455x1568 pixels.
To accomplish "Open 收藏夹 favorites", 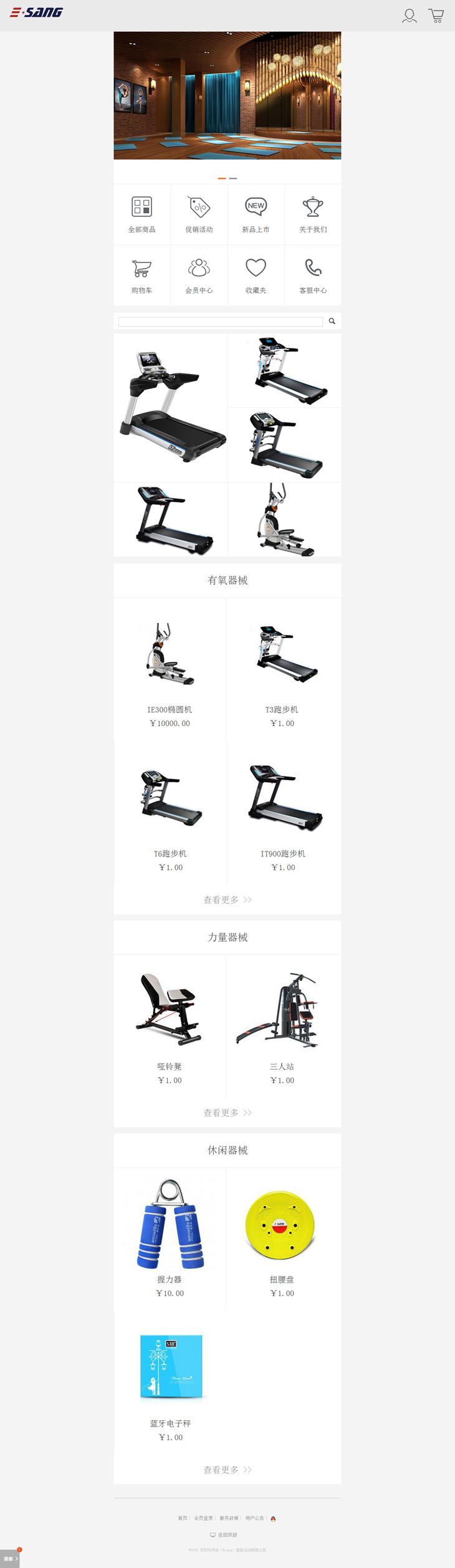I will pos(256,275).
